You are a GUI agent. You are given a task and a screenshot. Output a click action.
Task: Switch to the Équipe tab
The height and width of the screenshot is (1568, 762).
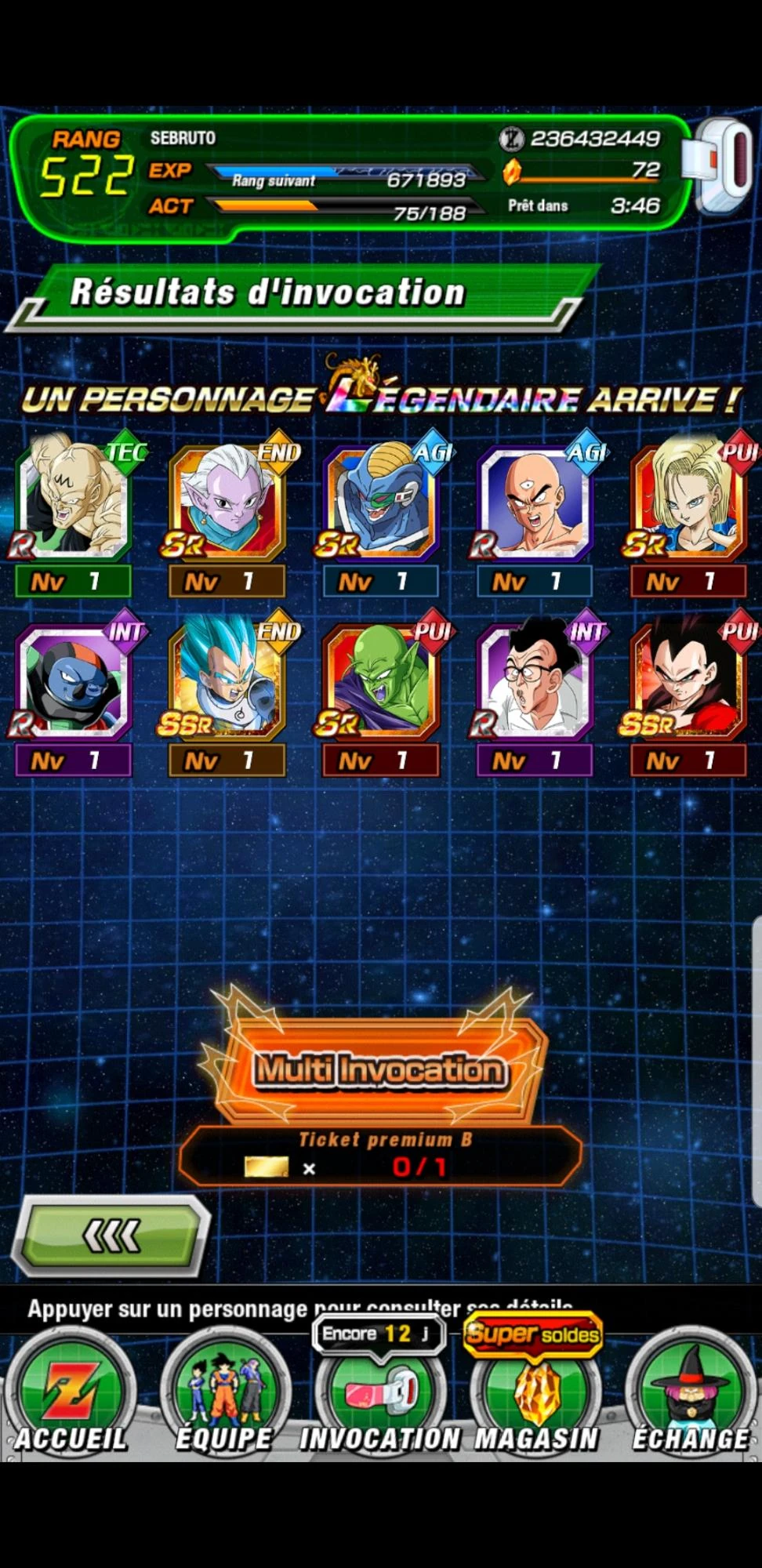point(225,1393)
